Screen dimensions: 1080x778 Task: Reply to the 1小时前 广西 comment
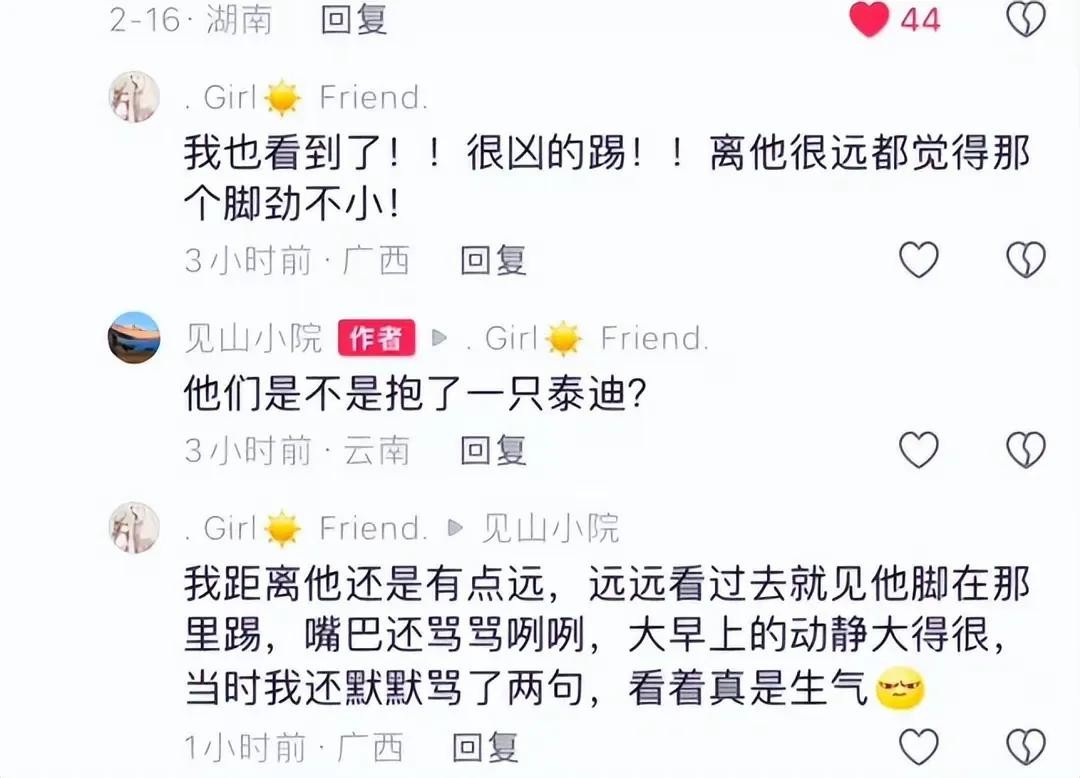[485, 747]
